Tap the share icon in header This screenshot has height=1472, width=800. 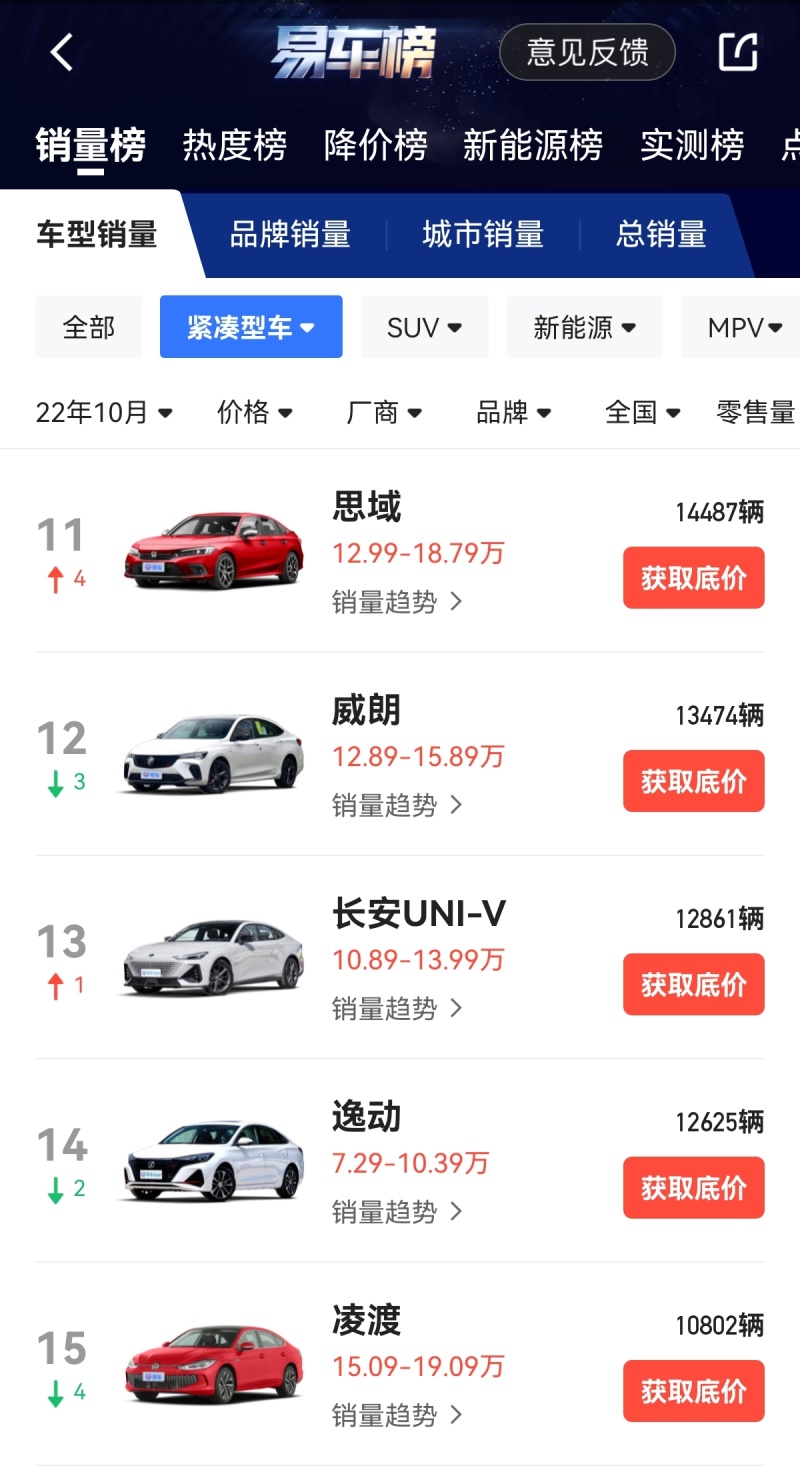tap(738, 52)
